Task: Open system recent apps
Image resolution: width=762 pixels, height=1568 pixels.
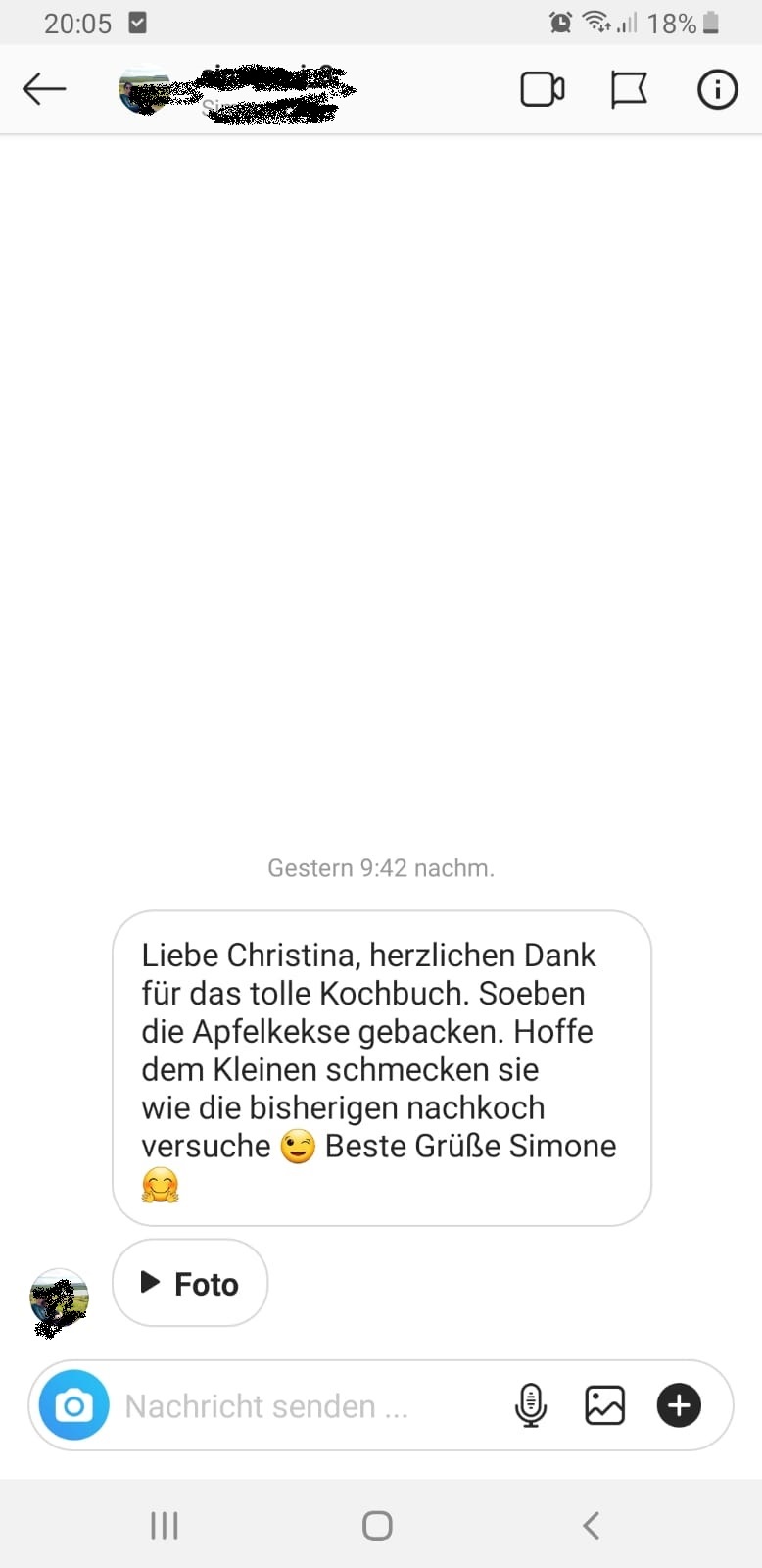Action: pos(164,1525)
